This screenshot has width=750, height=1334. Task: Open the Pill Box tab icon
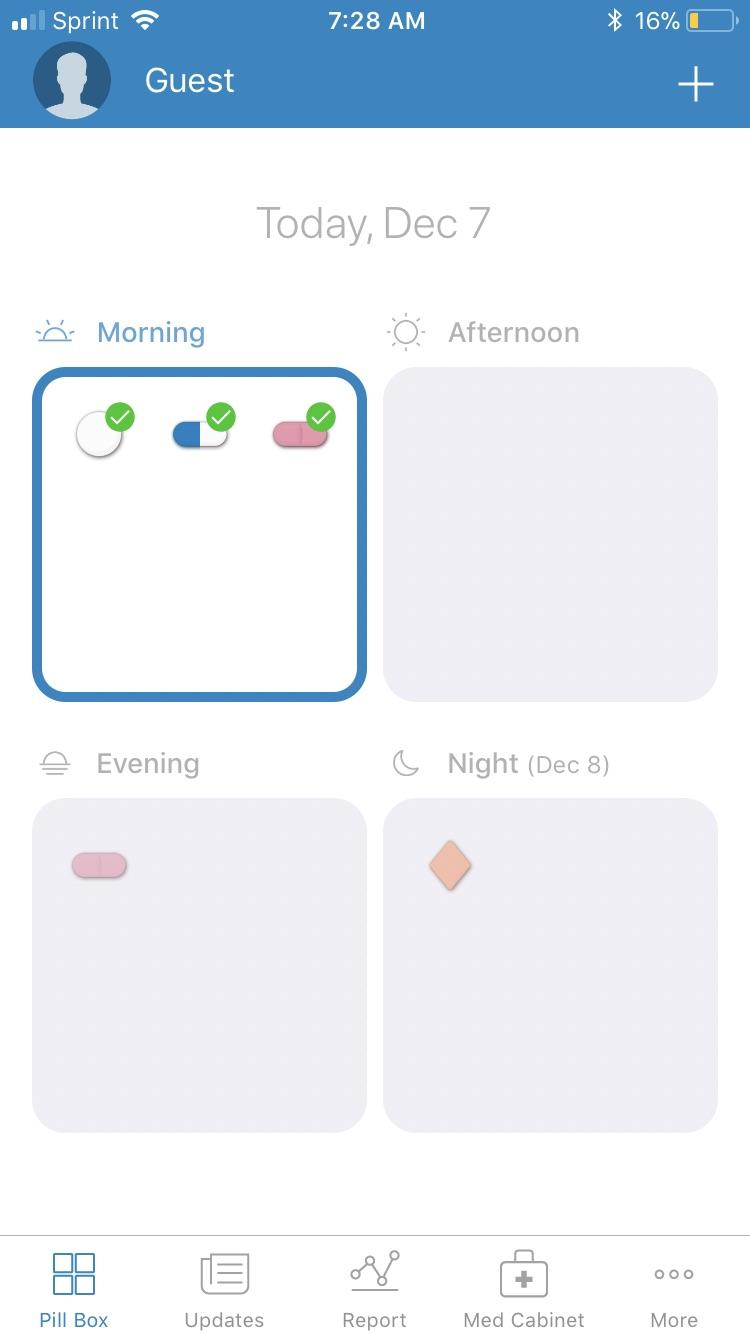click(73, 1273)
